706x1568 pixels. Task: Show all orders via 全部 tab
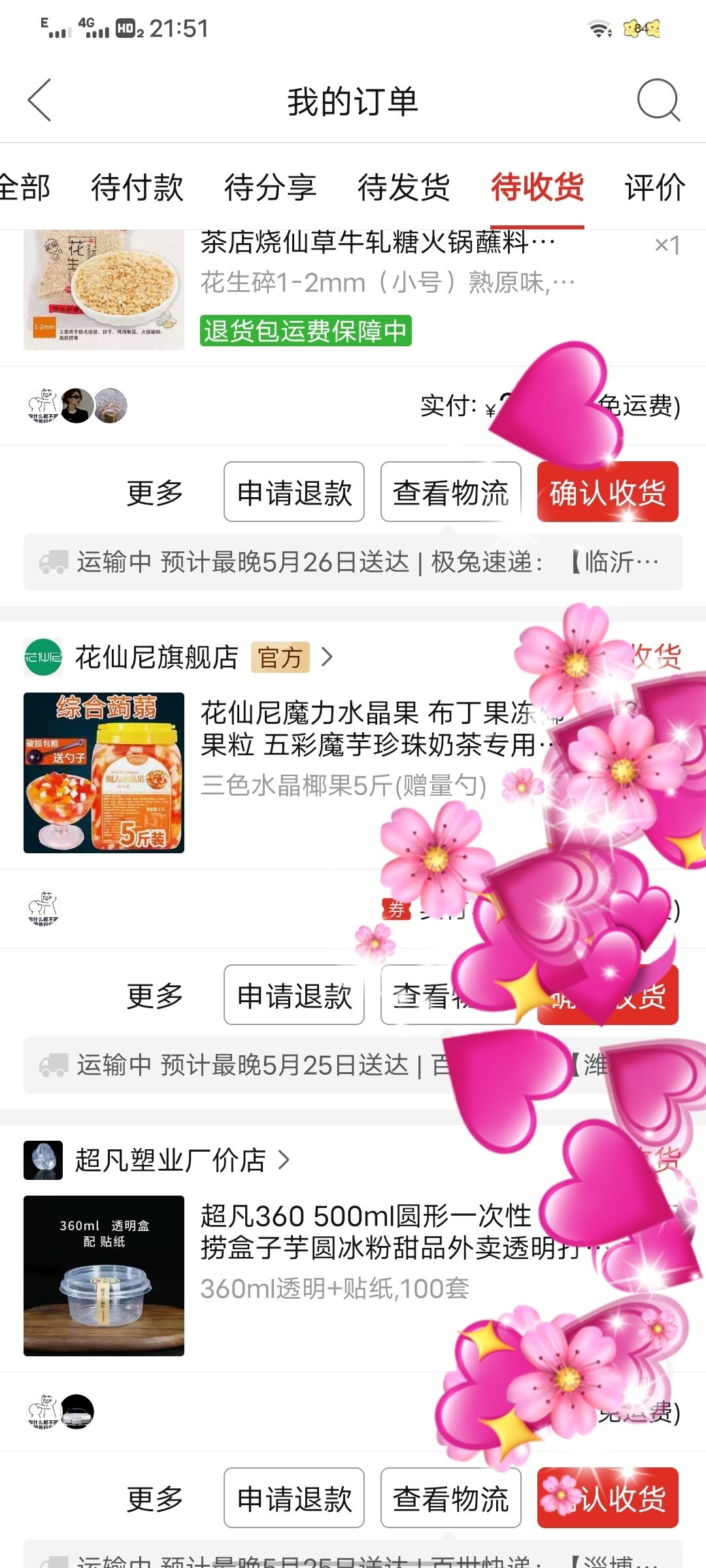(x=25, y=188)
